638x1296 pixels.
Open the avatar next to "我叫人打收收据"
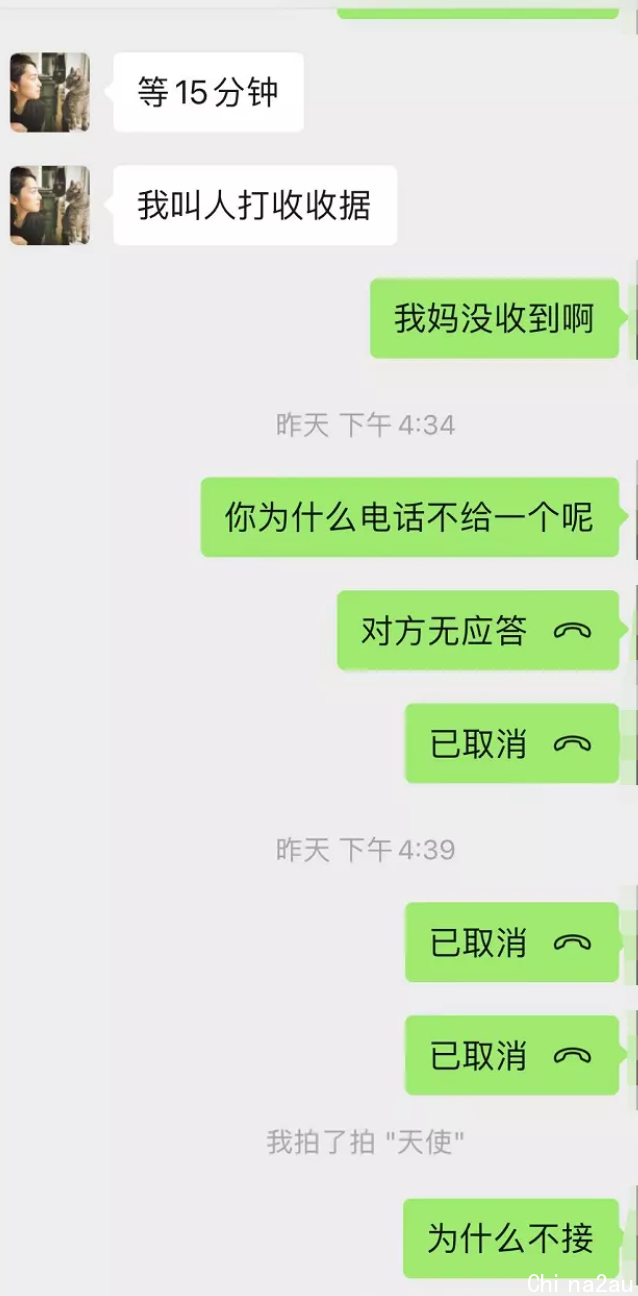pyautogui.click(x=50, y=205)
